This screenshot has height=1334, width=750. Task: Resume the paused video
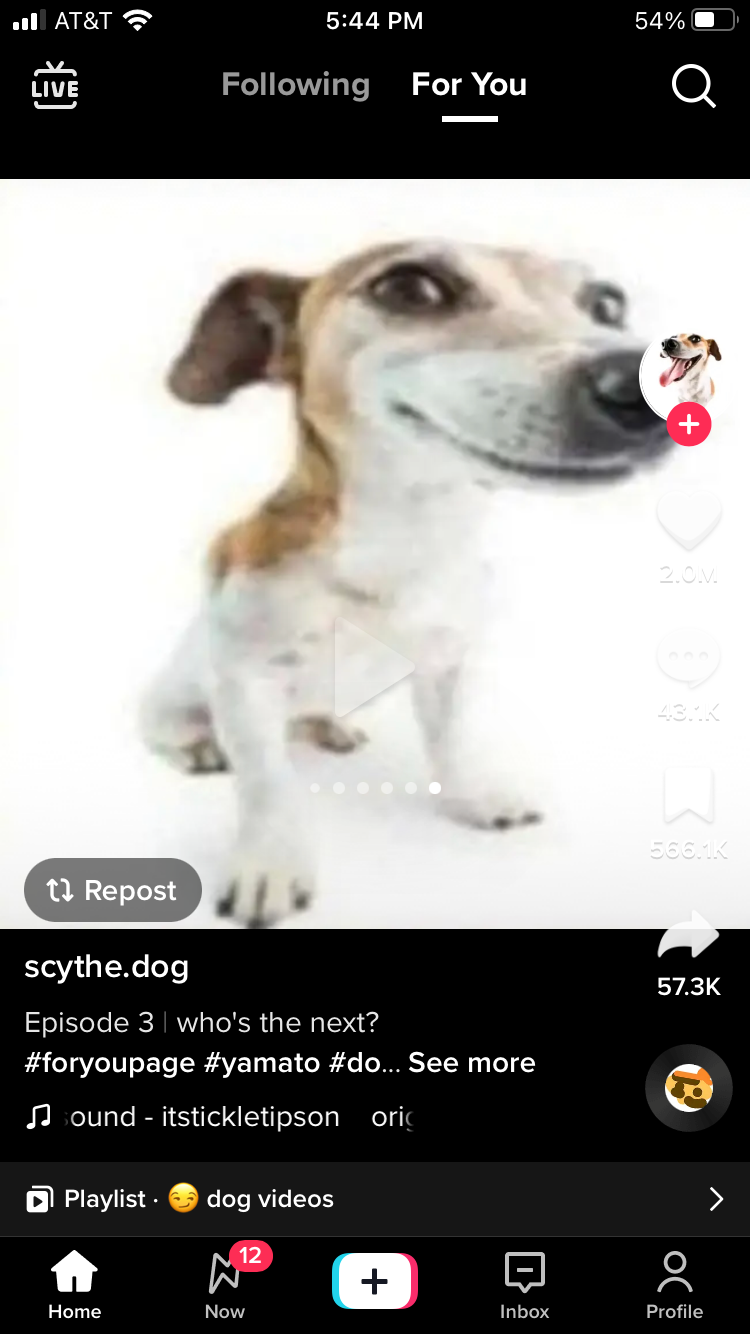pyautogui.click(x=373, y=667)
